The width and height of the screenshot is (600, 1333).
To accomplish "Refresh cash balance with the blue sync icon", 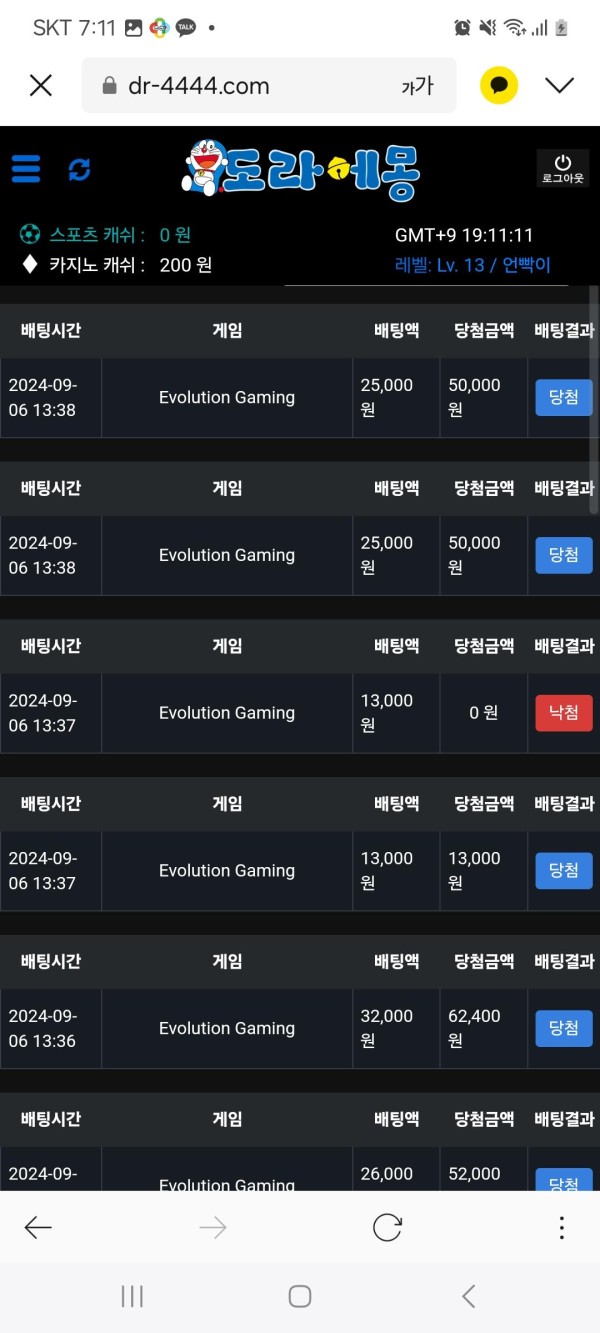I will click(x=80, y=170).
